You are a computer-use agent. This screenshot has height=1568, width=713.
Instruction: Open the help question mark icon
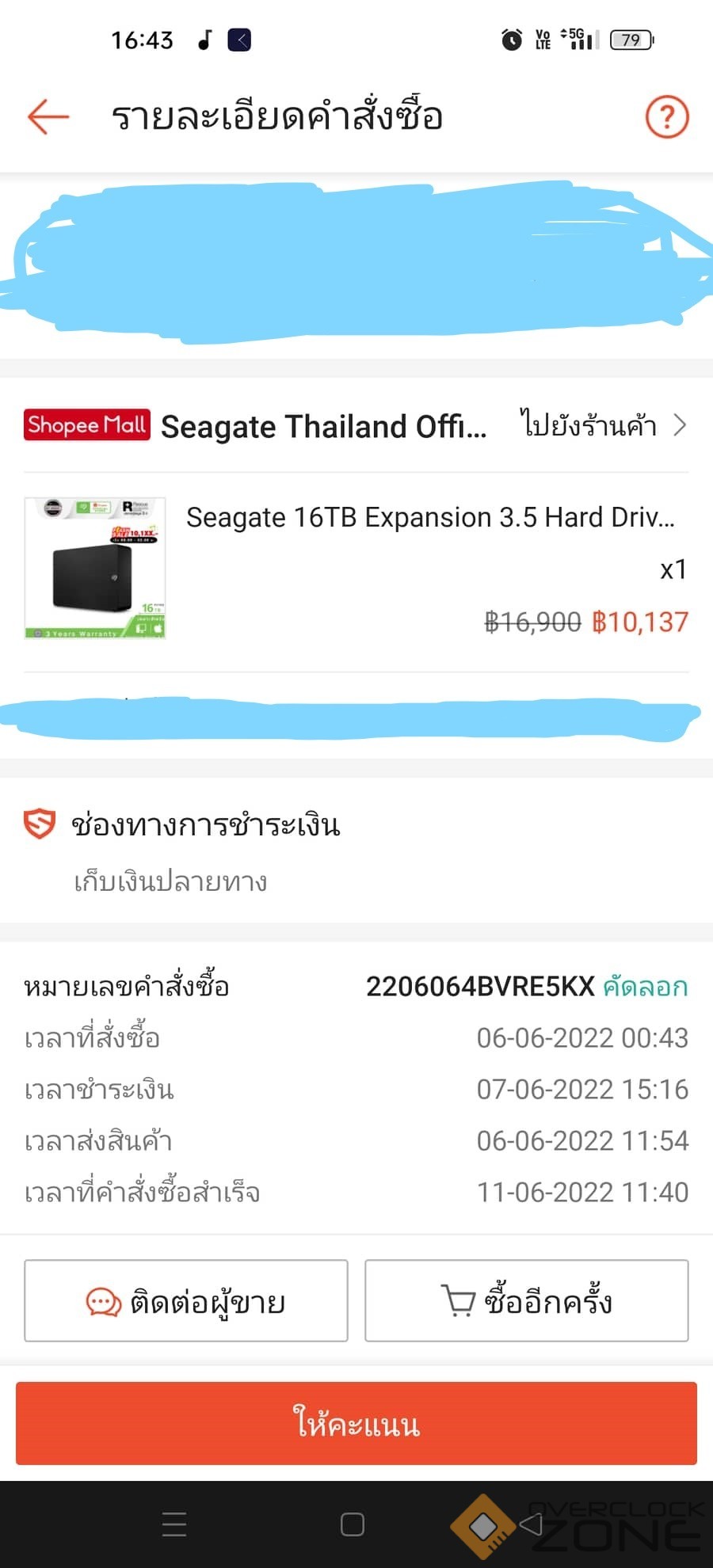(667, 117)
